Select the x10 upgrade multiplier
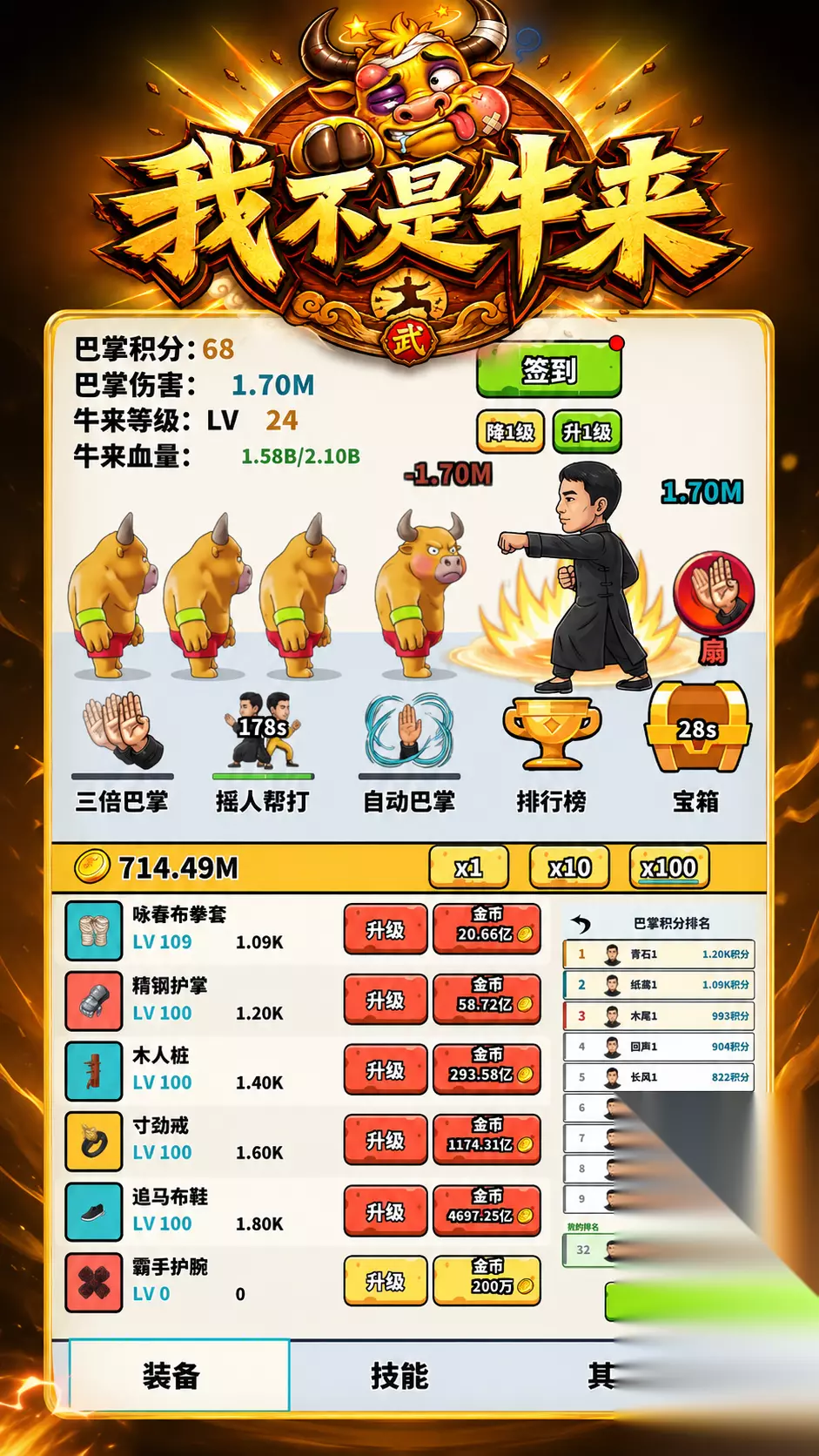Screen dimensions: 819x1456 (570, 867)
